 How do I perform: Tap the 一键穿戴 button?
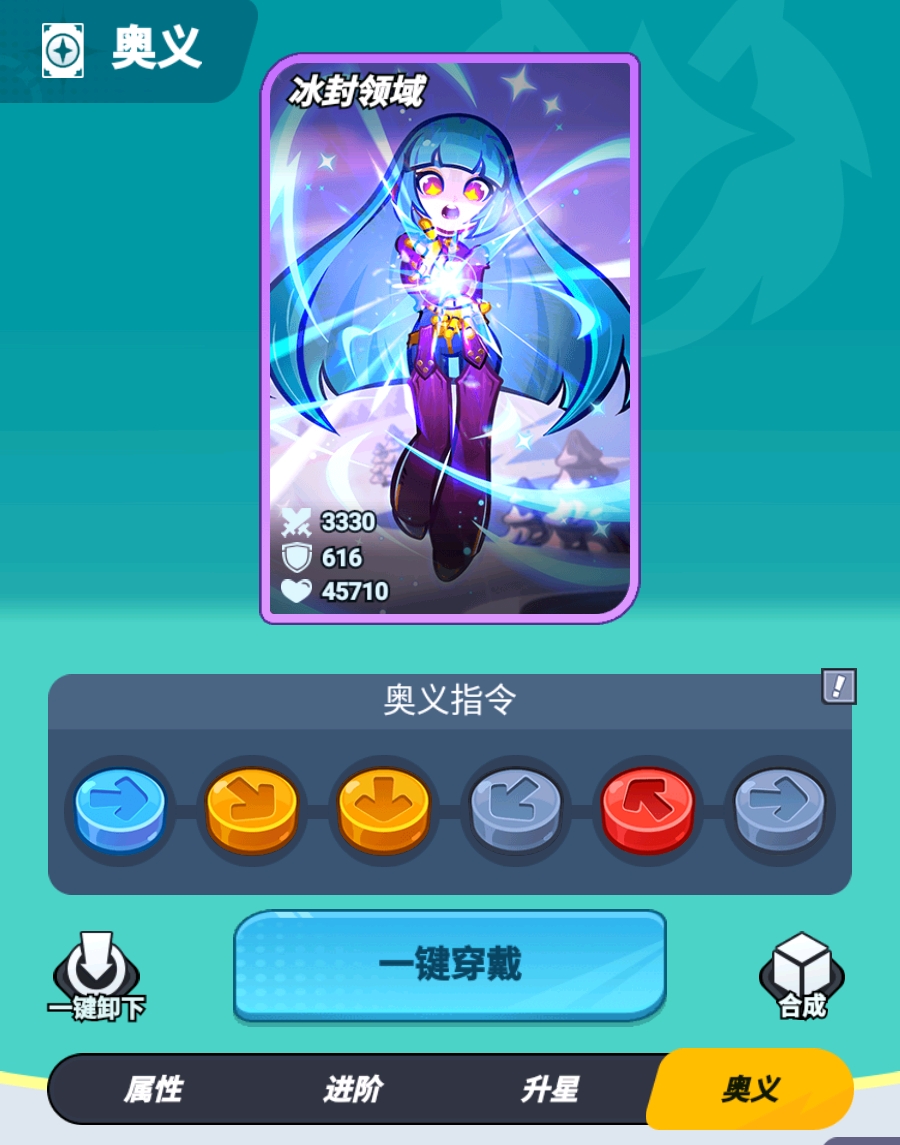(x=450, y=965)
